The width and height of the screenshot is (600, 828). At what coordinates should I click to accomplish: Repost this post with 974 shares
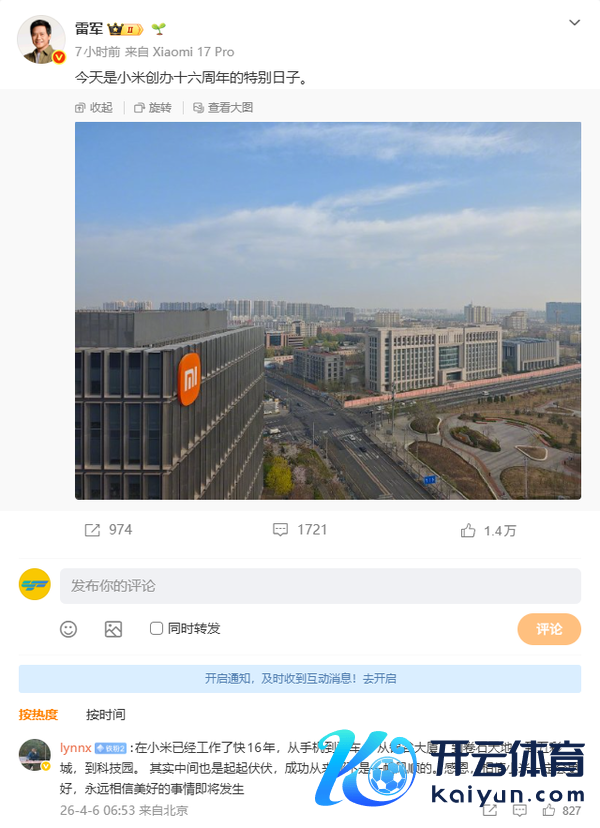[108, 530]
